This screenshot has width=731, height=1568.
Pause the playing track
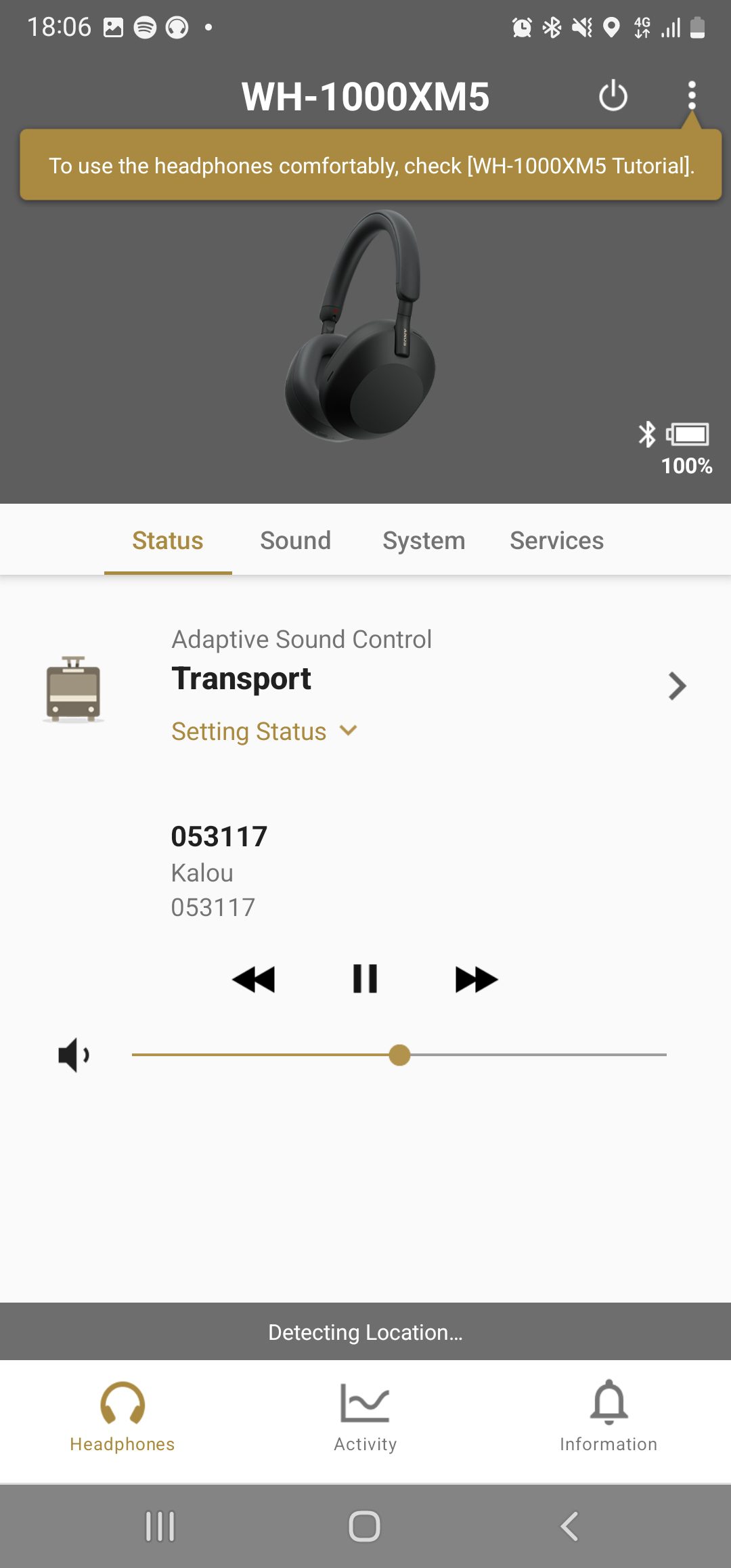pos(365,979)
